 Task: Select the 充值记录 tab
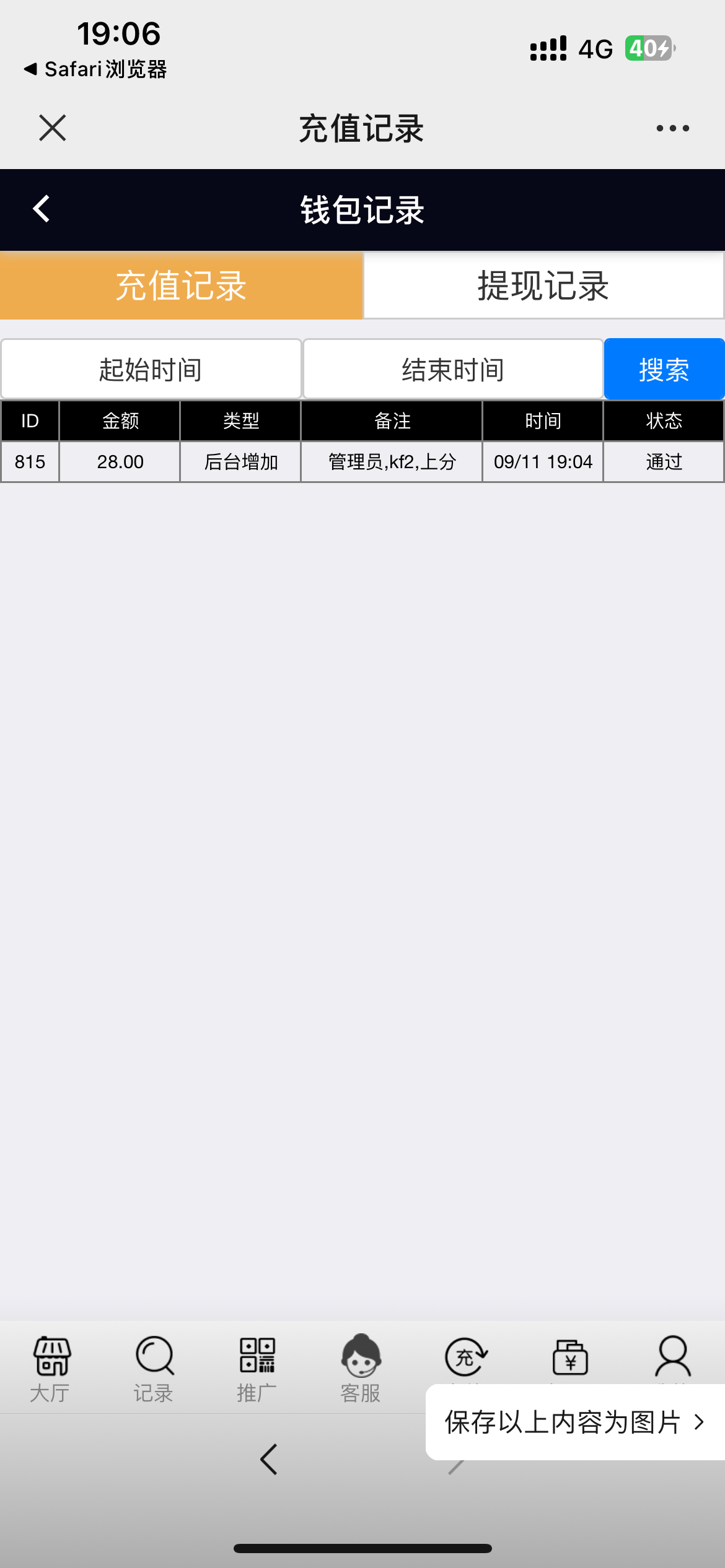(181, 285)
